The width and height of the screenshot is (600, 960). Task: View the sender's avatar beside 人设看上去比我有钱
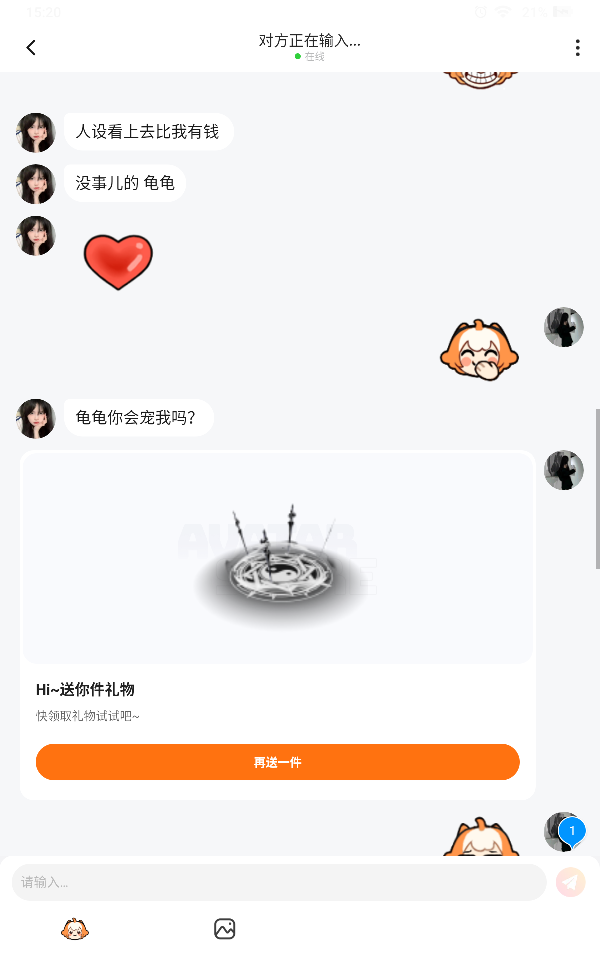(36, 132)
